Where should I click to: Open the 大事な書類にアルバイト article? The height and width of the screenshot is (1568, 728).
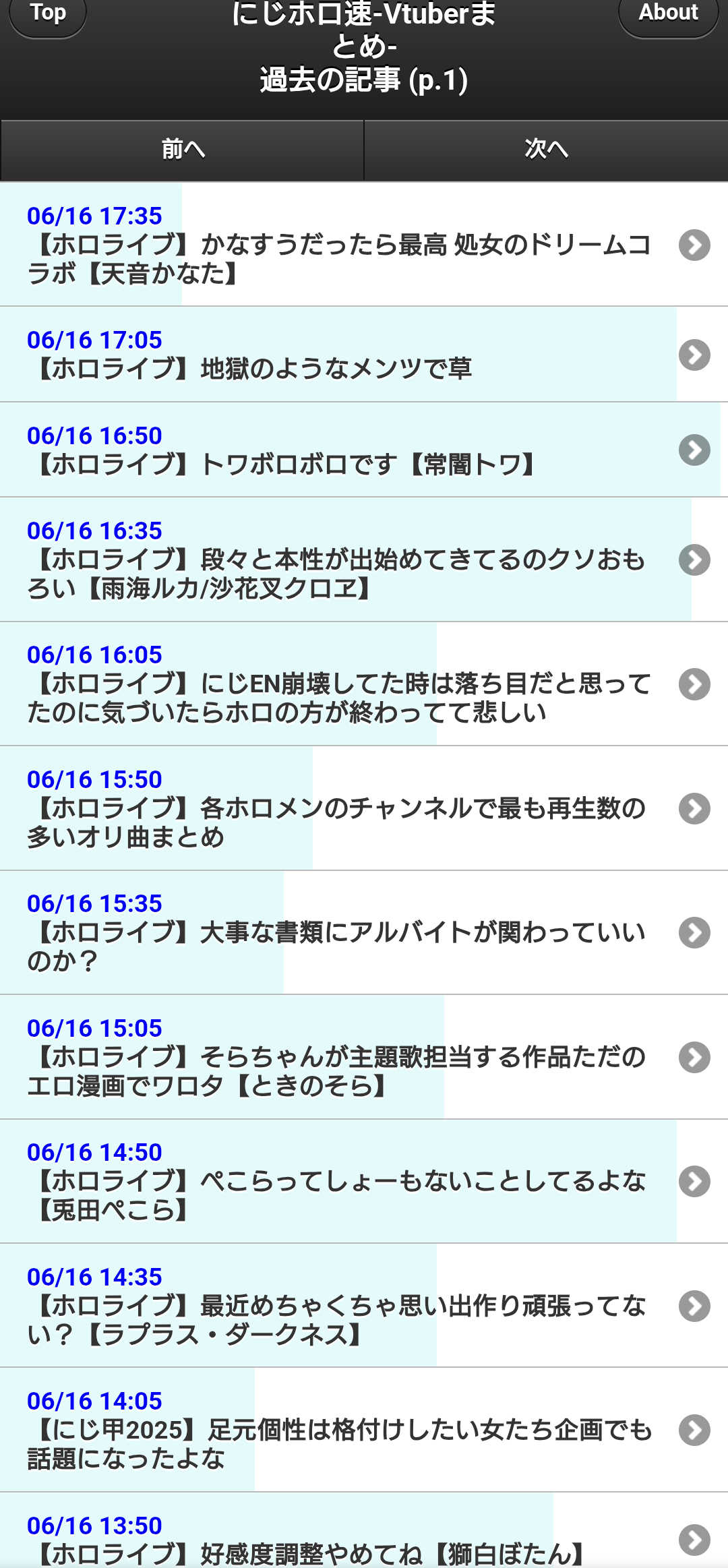point(364,932)
